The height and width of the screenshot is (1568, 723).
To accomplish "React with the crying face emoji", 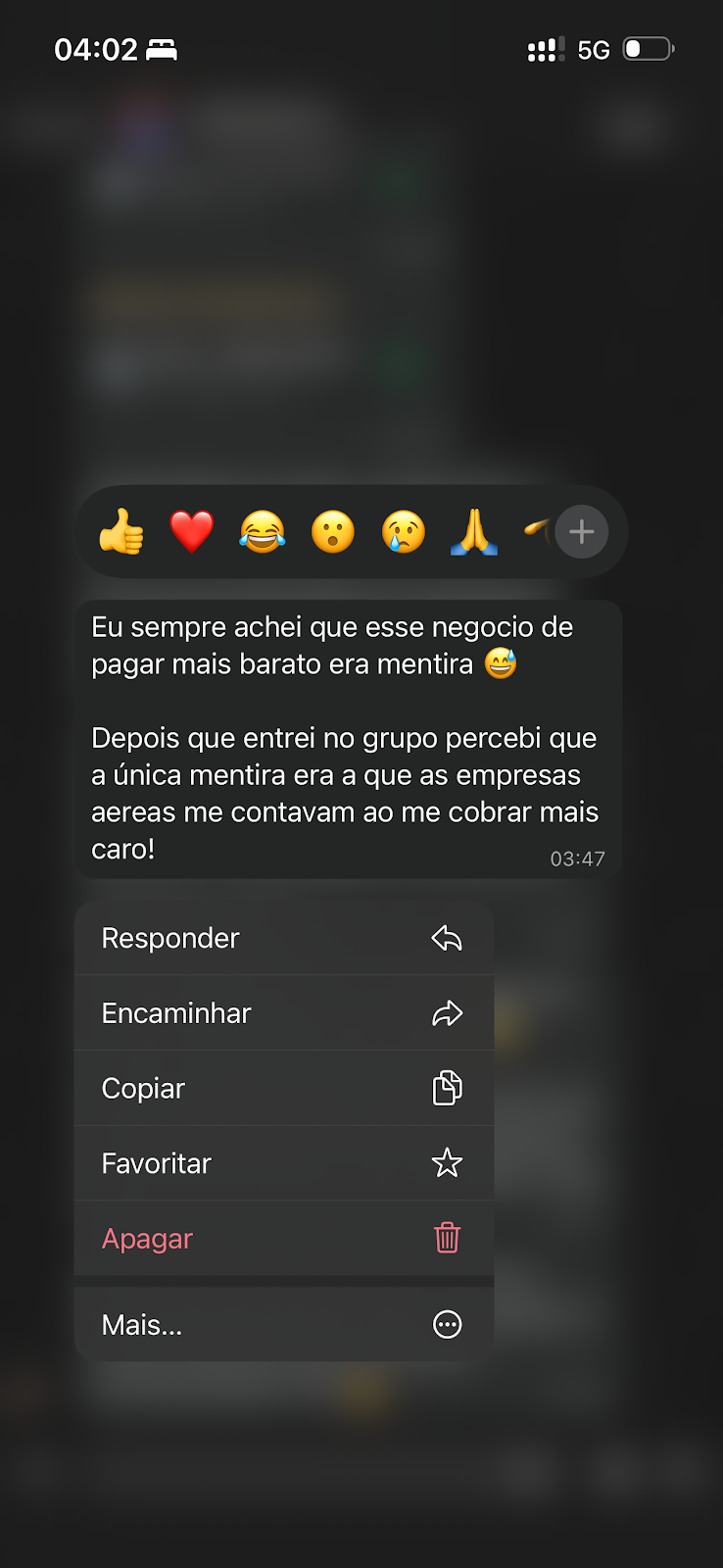I will [x=403, y=531].
